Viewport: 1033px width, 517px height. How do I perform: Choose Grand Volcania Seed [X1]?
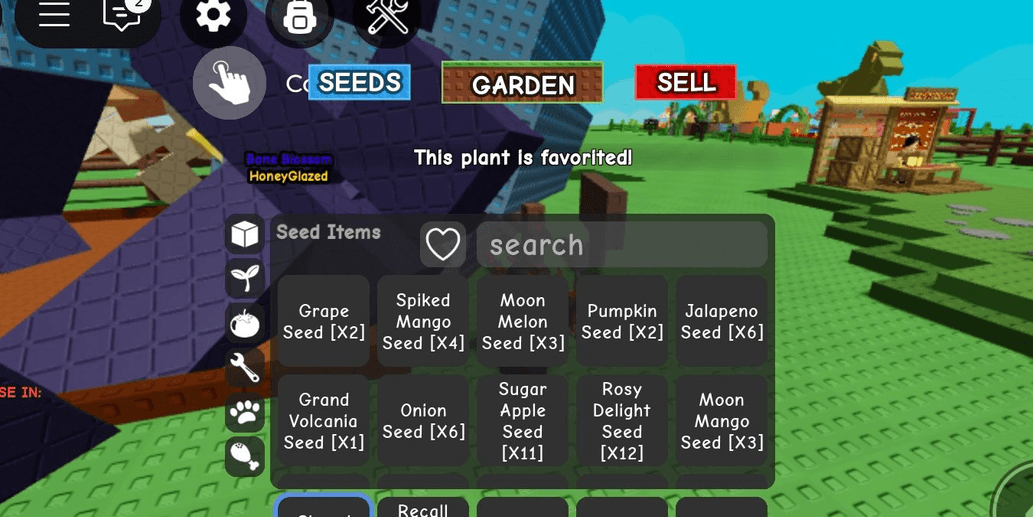323,421
